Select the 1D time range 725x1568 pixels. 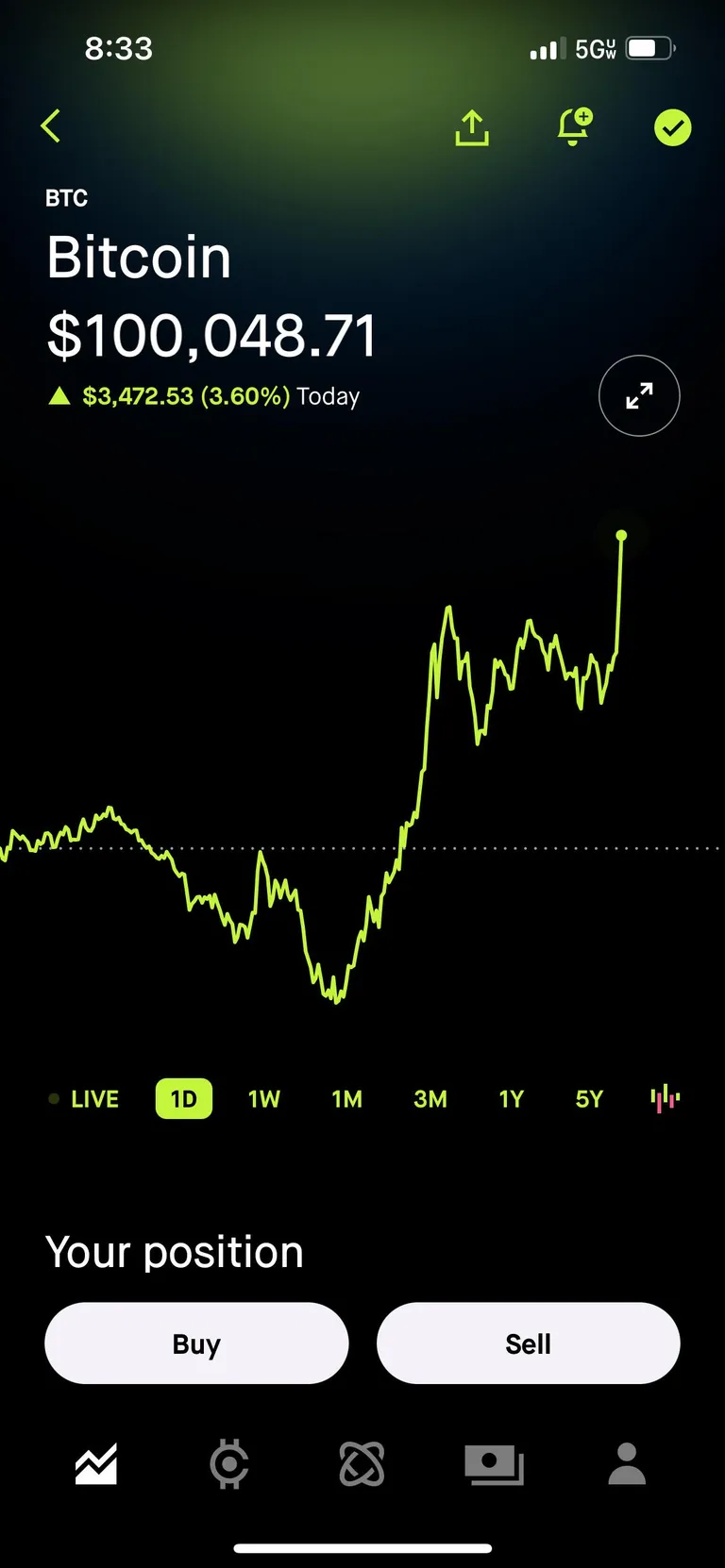(183, 1099)
